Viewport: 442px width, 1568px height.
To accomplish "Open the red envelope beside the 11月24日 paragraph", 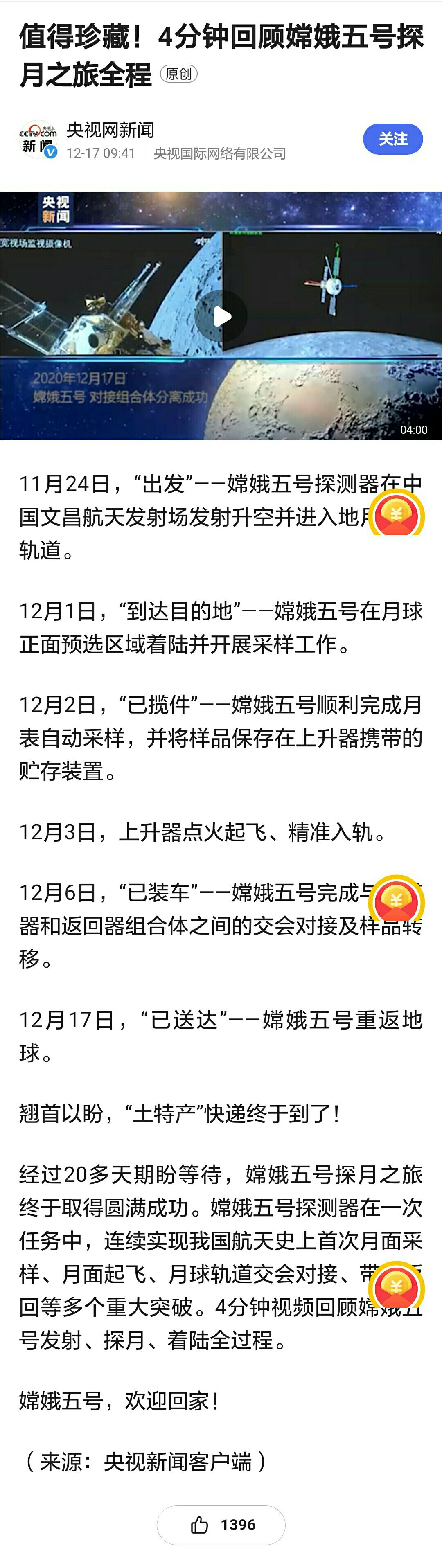I will click(x=396, y=515).
